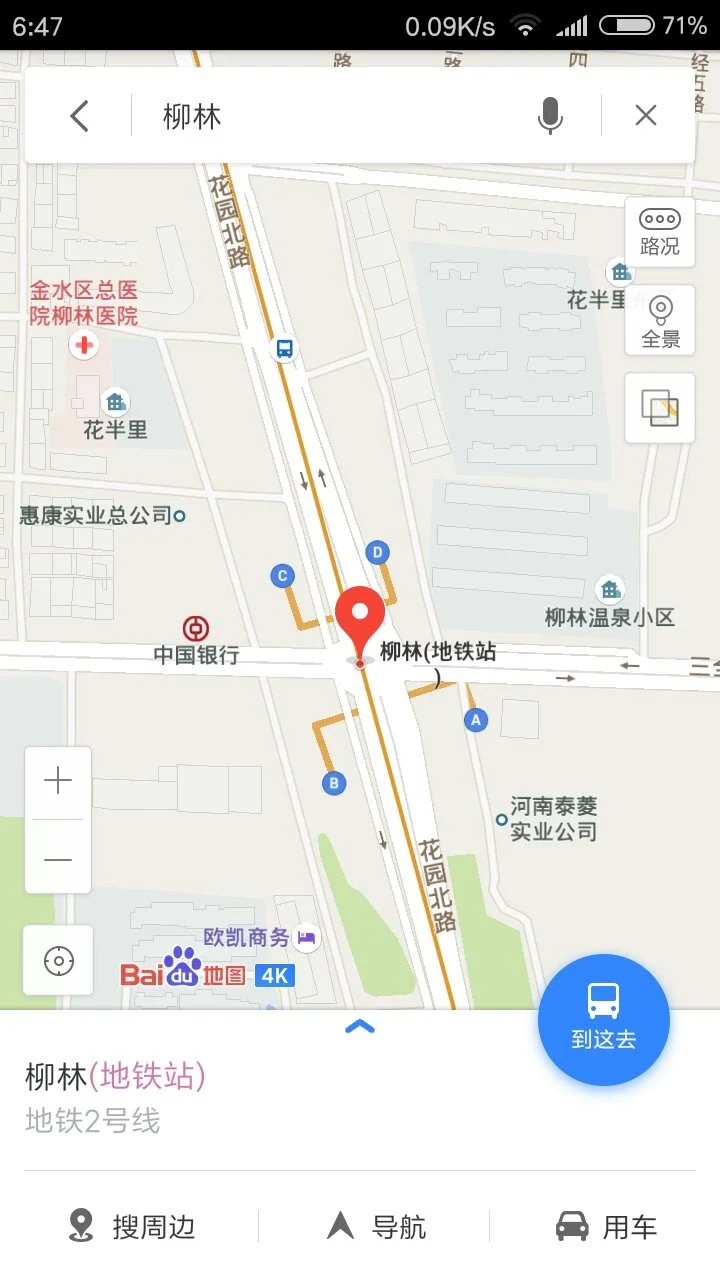This screenshot has width=720, height=1280.
Task: Clear the search with the X button
Action: coord(645,115)
